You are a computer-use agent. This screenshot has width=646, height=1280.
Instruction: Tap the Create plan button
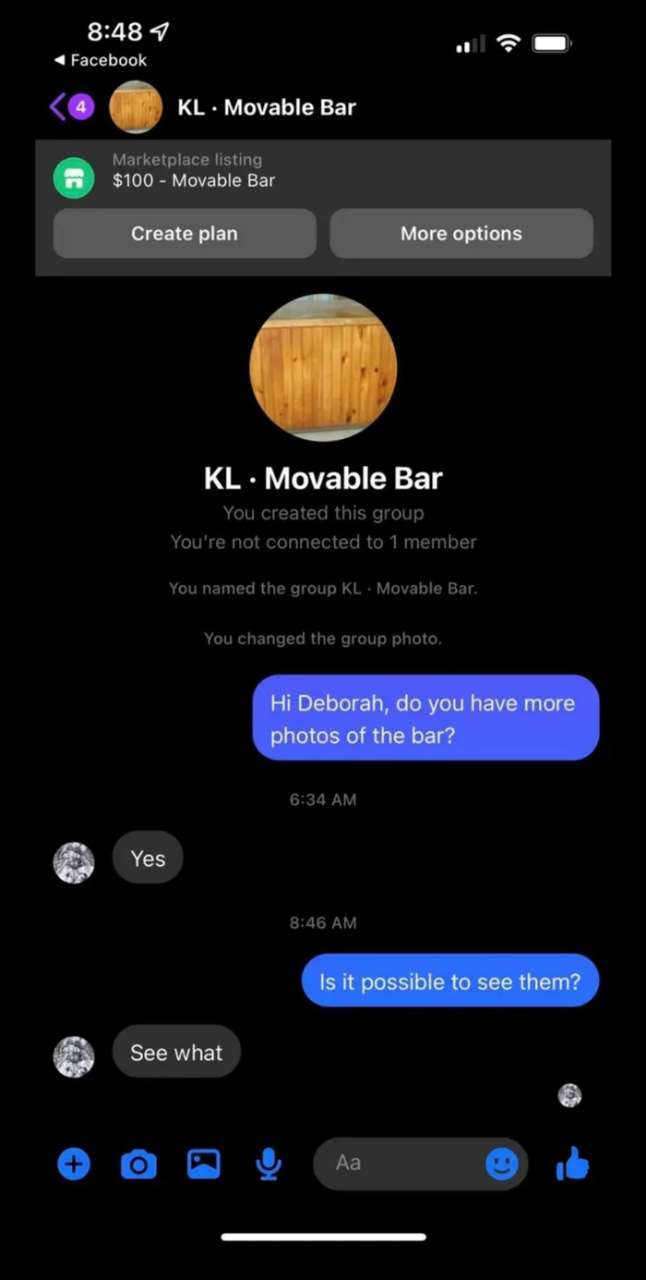(184, 234)
